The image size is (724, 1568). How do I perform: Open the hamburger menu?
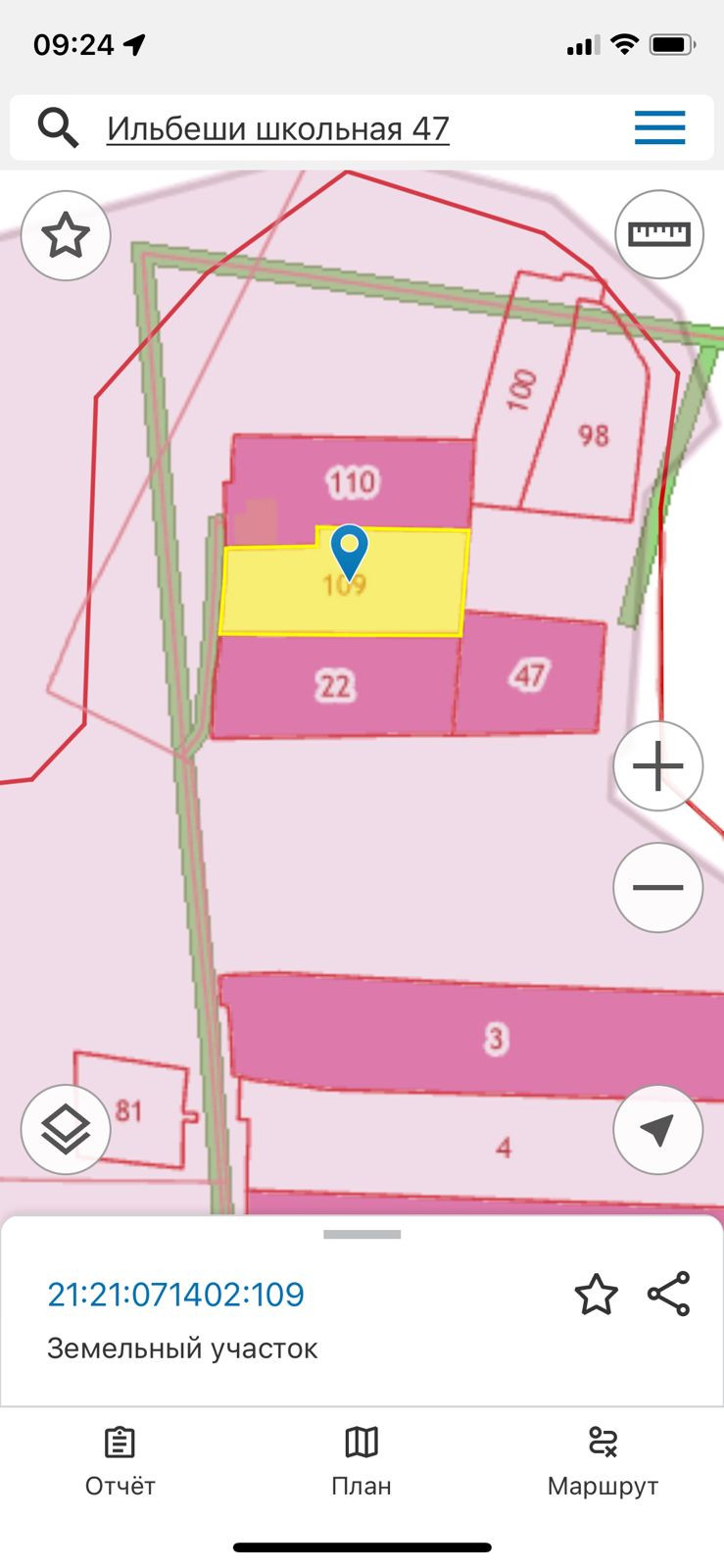(x=659, y=128)
